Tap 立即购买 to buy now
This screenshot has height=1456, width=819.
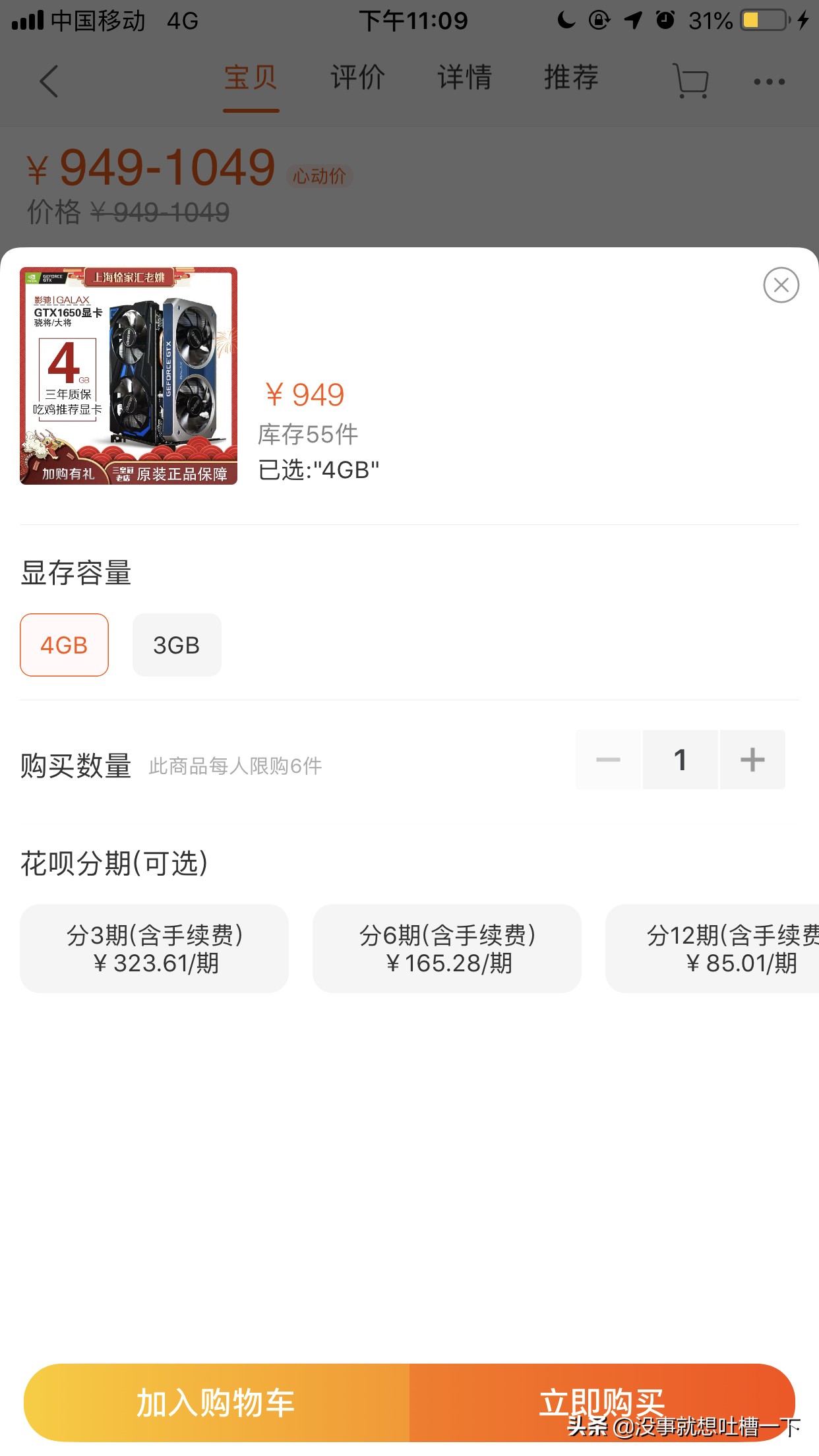601,1402
